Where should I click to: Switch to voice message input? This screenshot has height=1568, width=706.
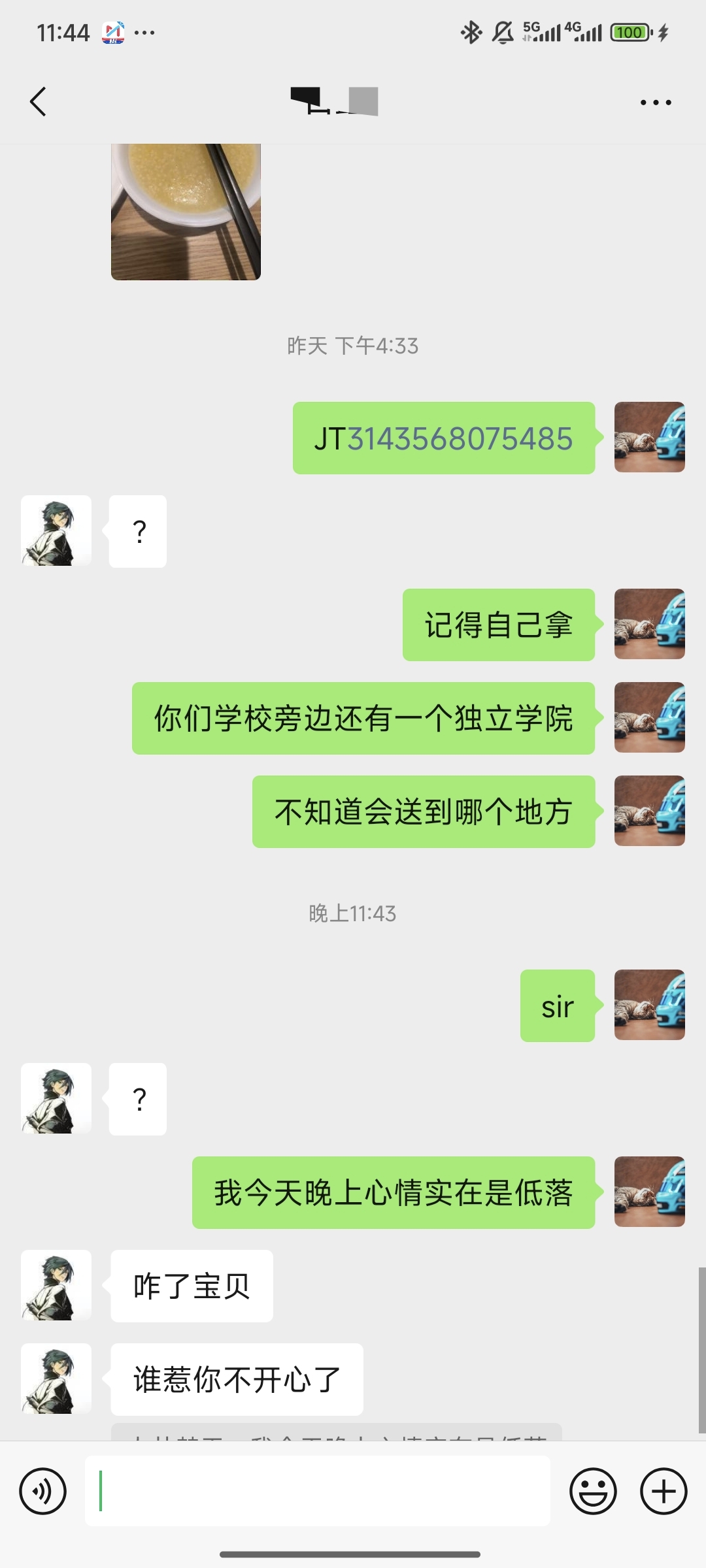point(43,1492)
